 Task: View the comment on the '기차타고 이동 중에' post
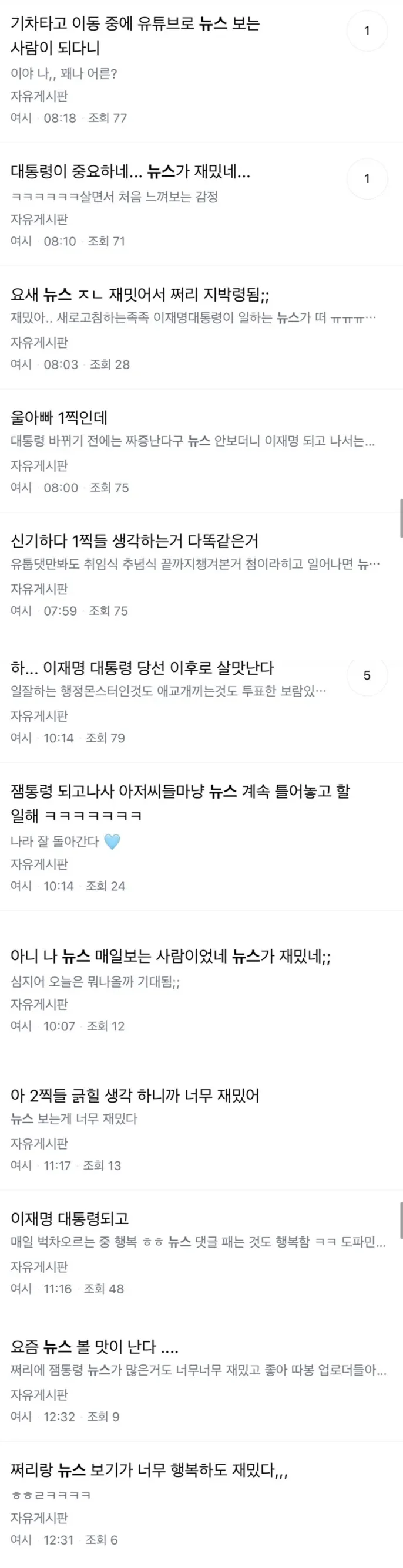(367, 31)
